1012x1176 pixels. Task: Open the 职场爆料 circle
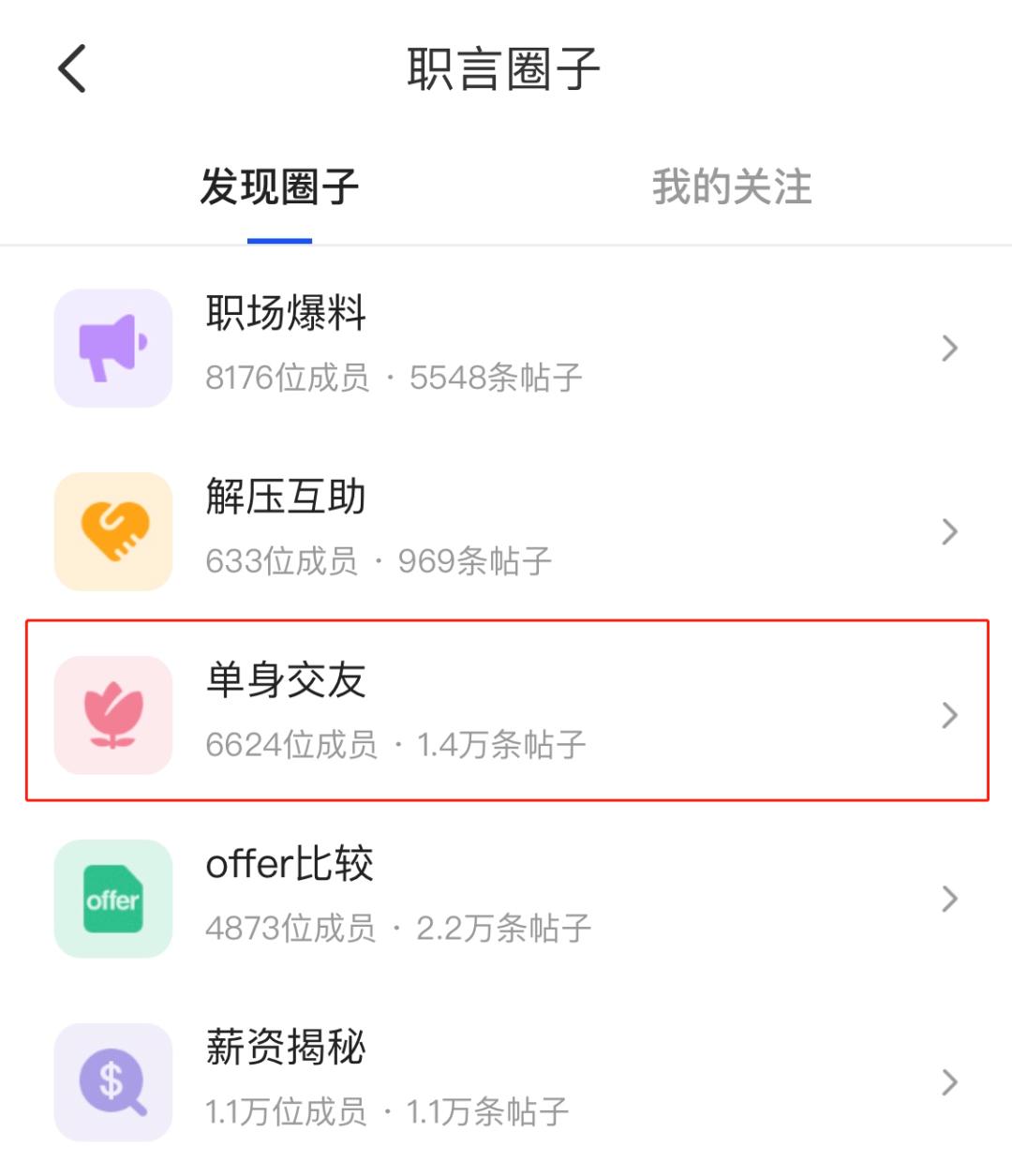506,348
